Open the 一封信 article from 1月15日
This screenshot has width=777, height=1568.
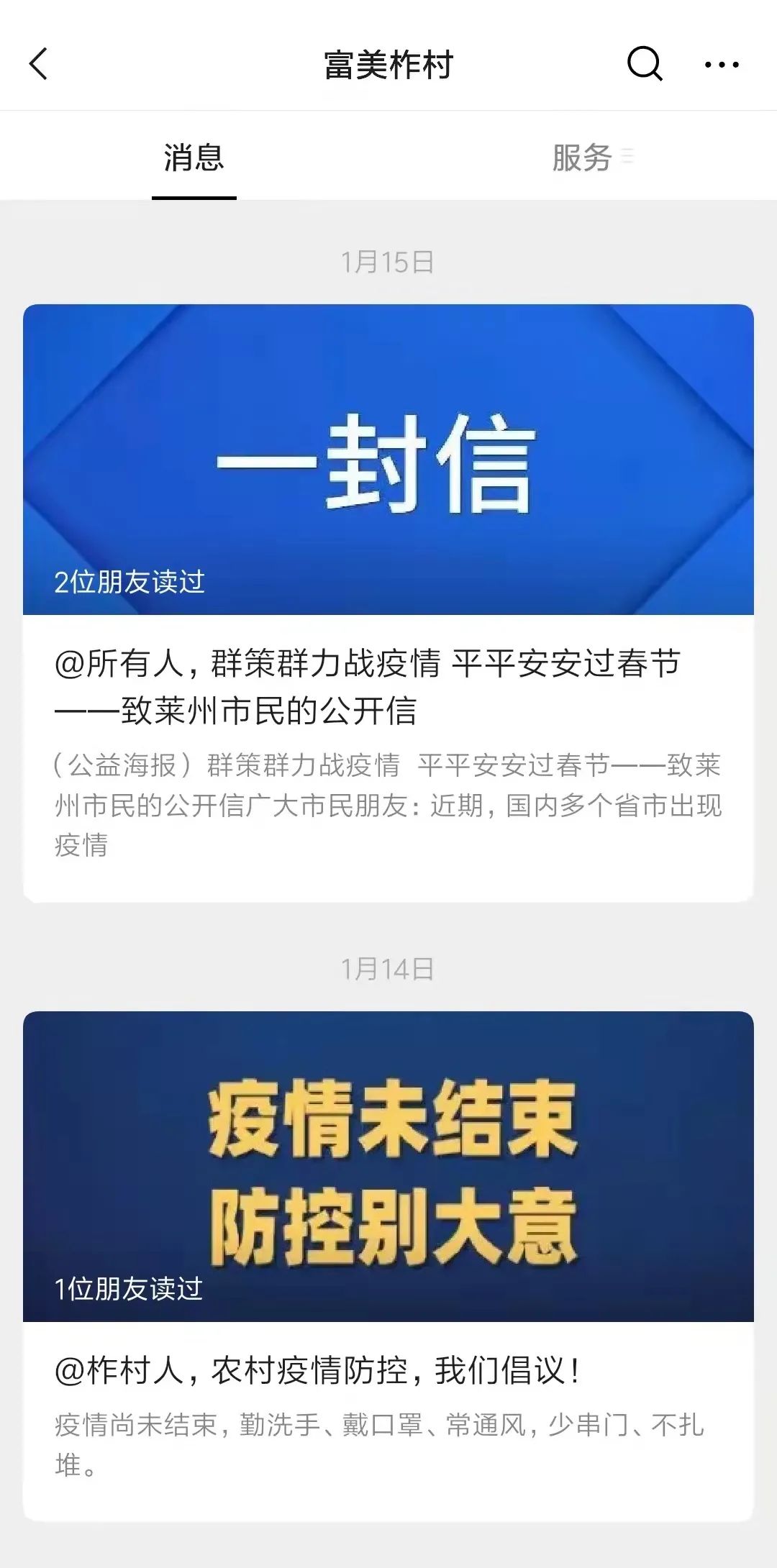tap(388, 603)
